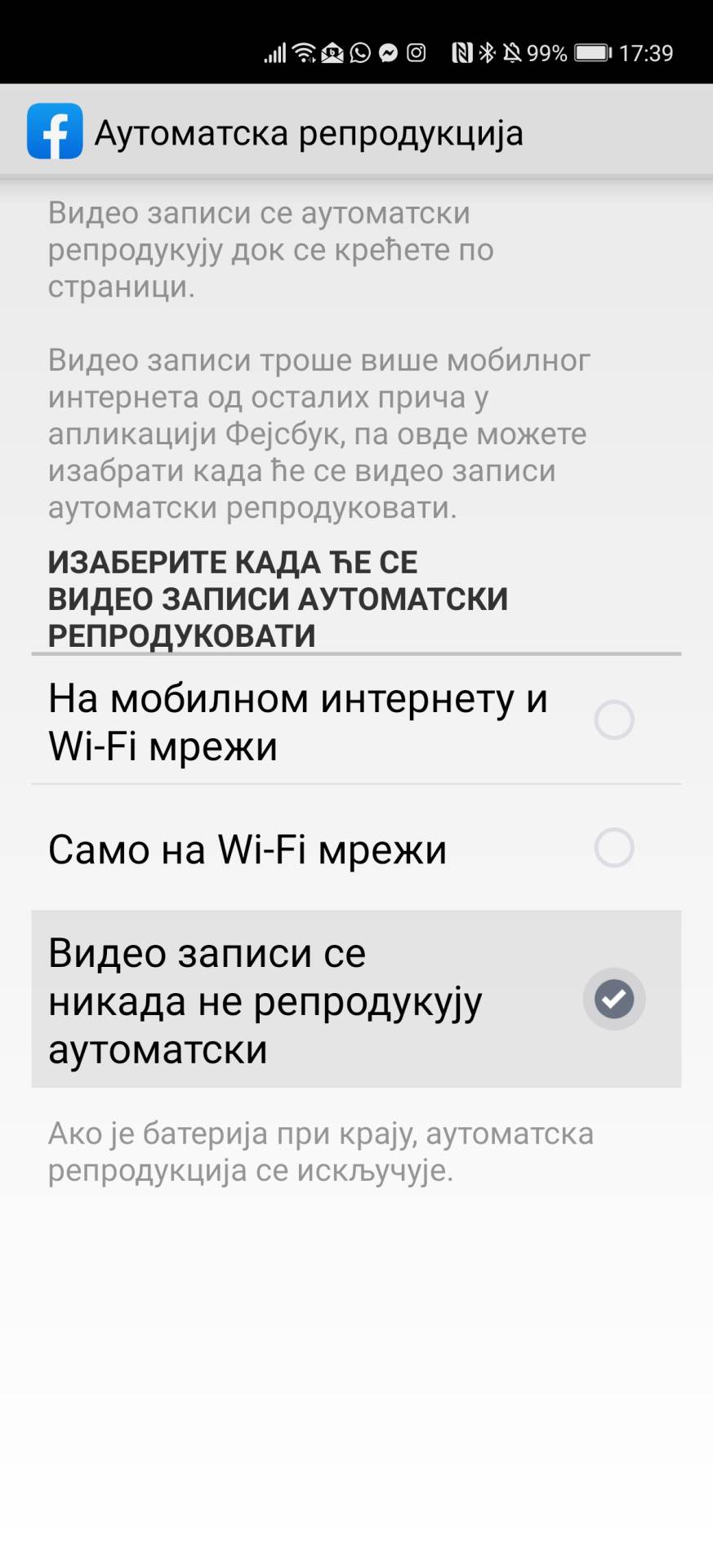Select the "Само на Wi-Fi мрежи" radio button
713x1568 pixels.
tap(613, 848)
